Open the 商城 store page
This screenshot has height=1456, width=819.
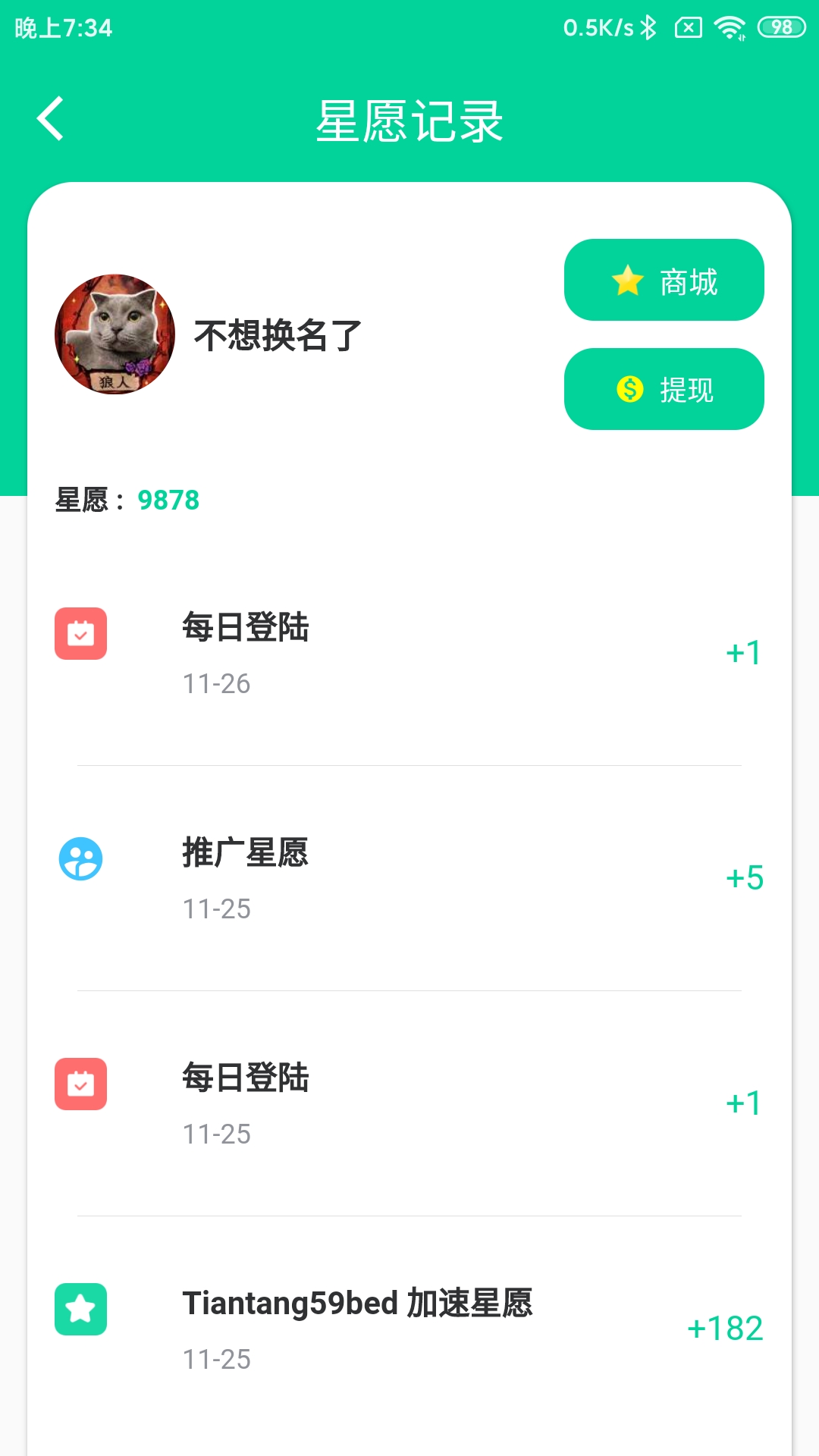click(x=664, y=281)
